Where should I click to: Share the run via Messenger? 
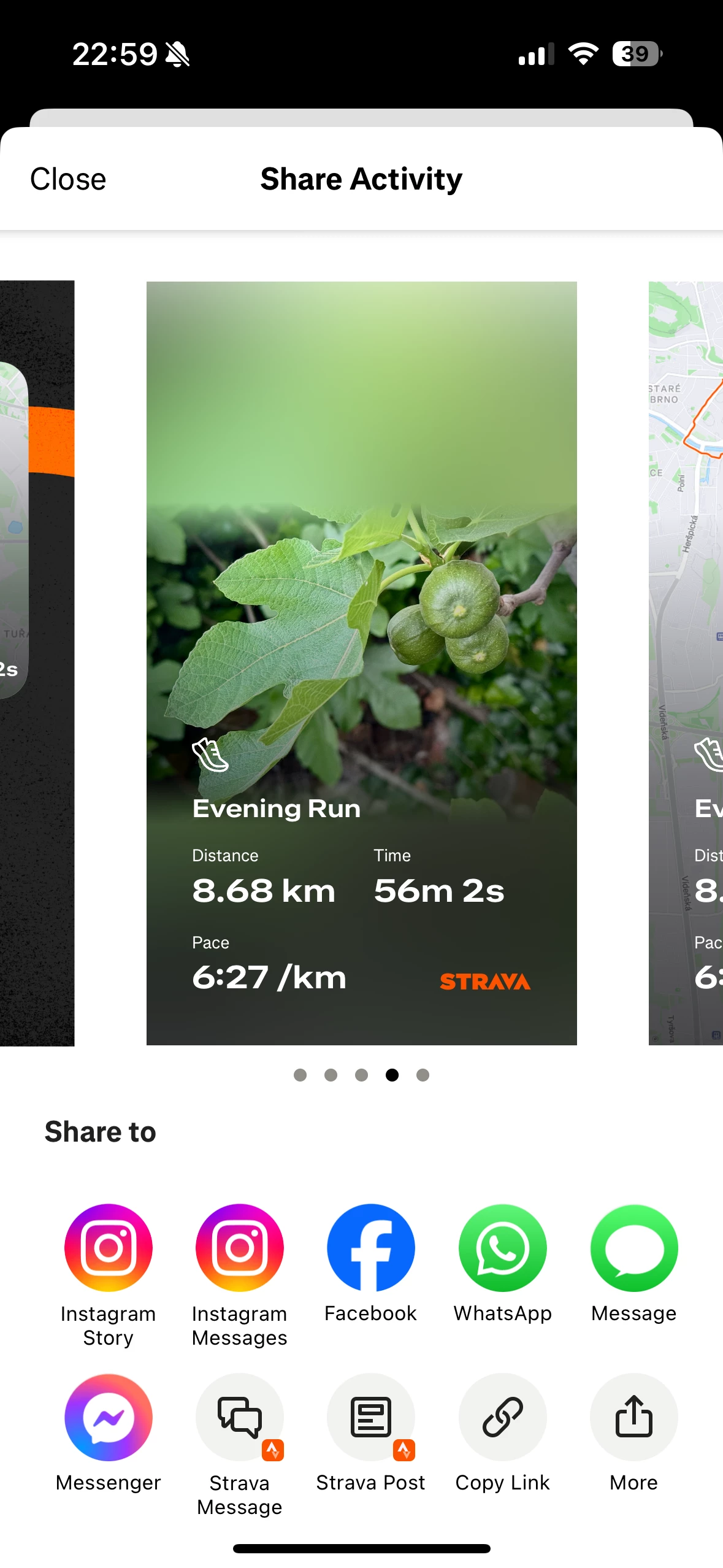tap(109, 1417)
